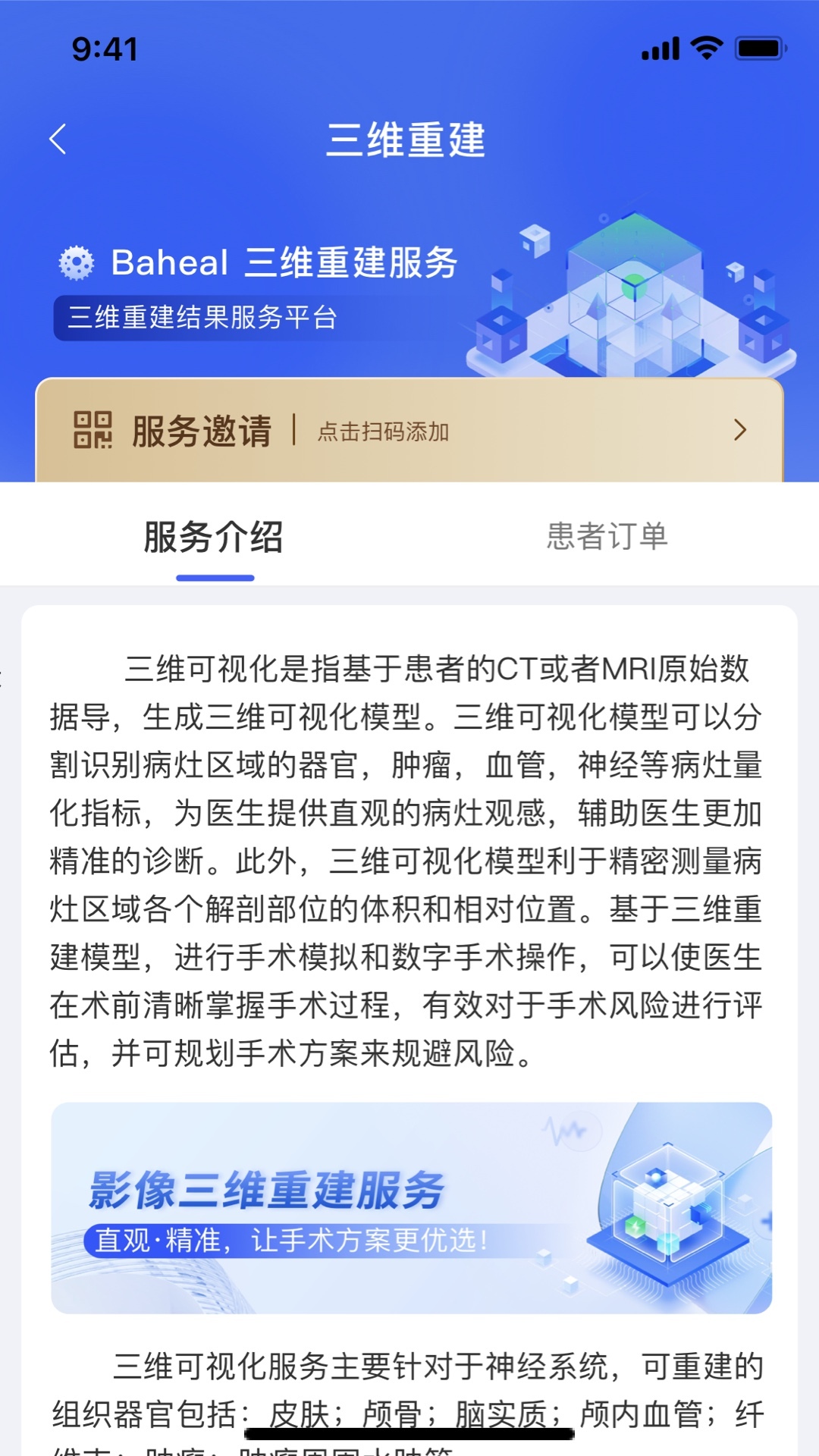Tap the cube graphic on the 影像三维重建服务 banner

pos(667,1206)
